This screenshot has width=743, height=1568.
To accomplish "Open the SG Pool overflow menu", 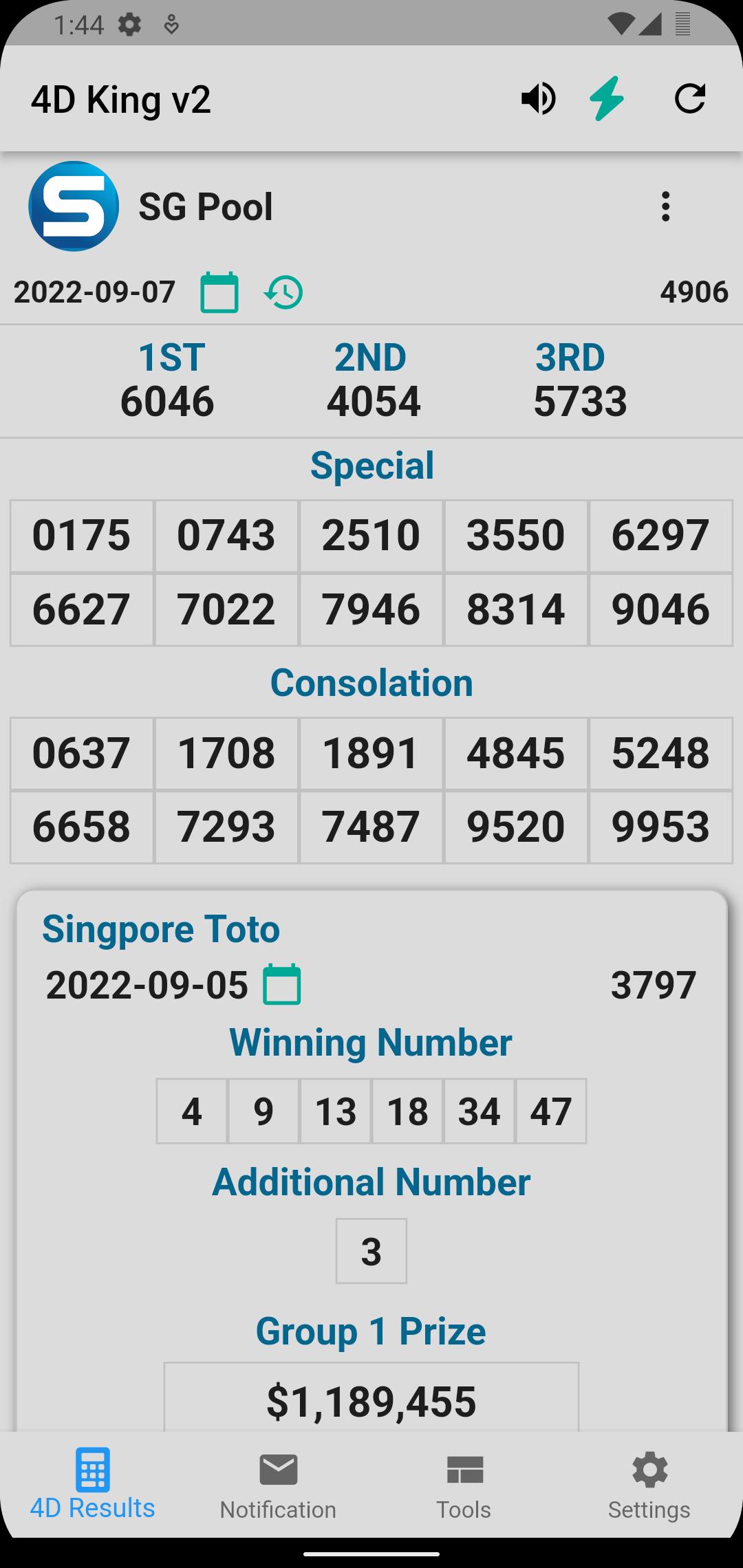I will pos(665,206).
